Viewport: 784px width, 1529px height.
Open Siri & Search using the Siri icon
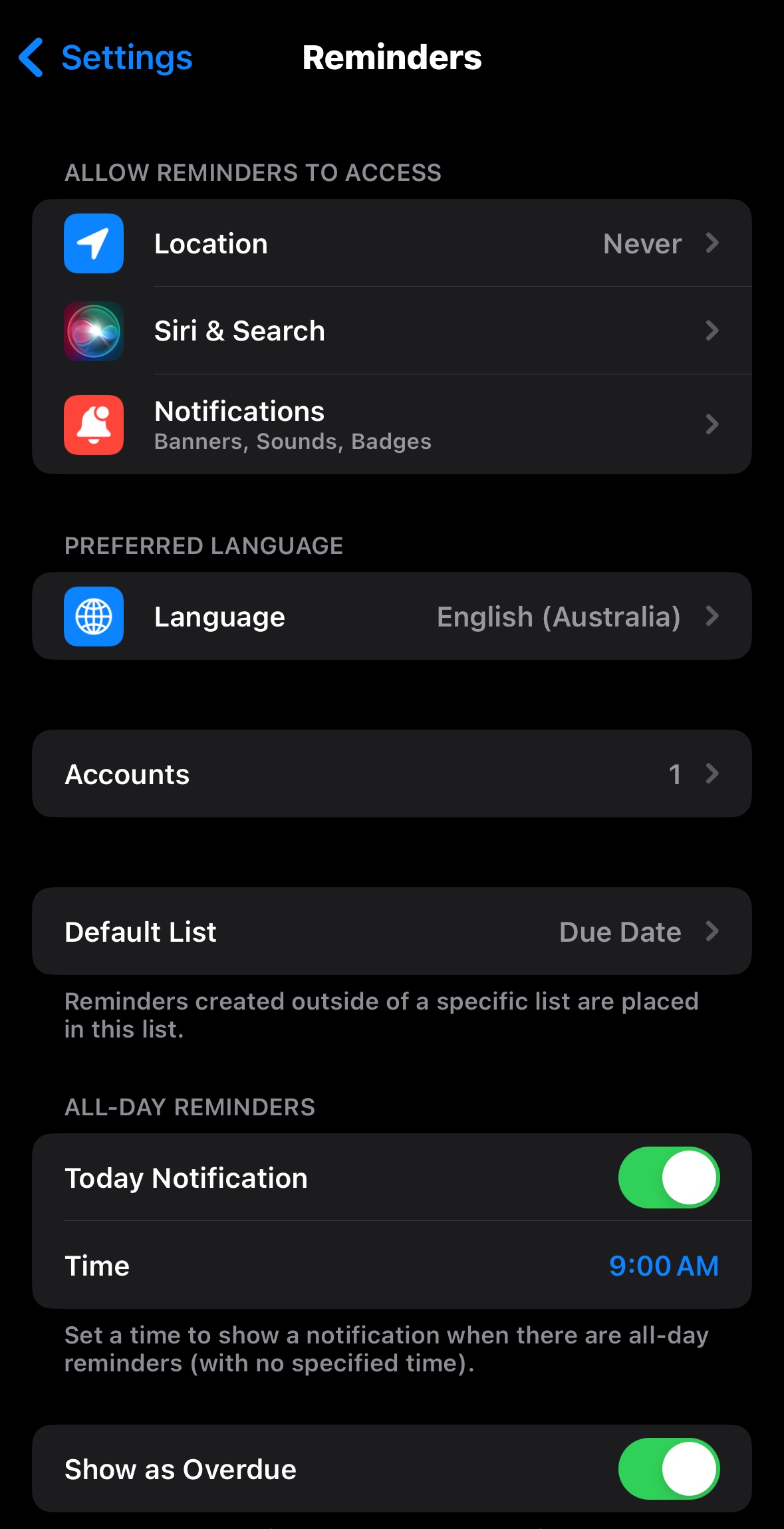(93, 331)
